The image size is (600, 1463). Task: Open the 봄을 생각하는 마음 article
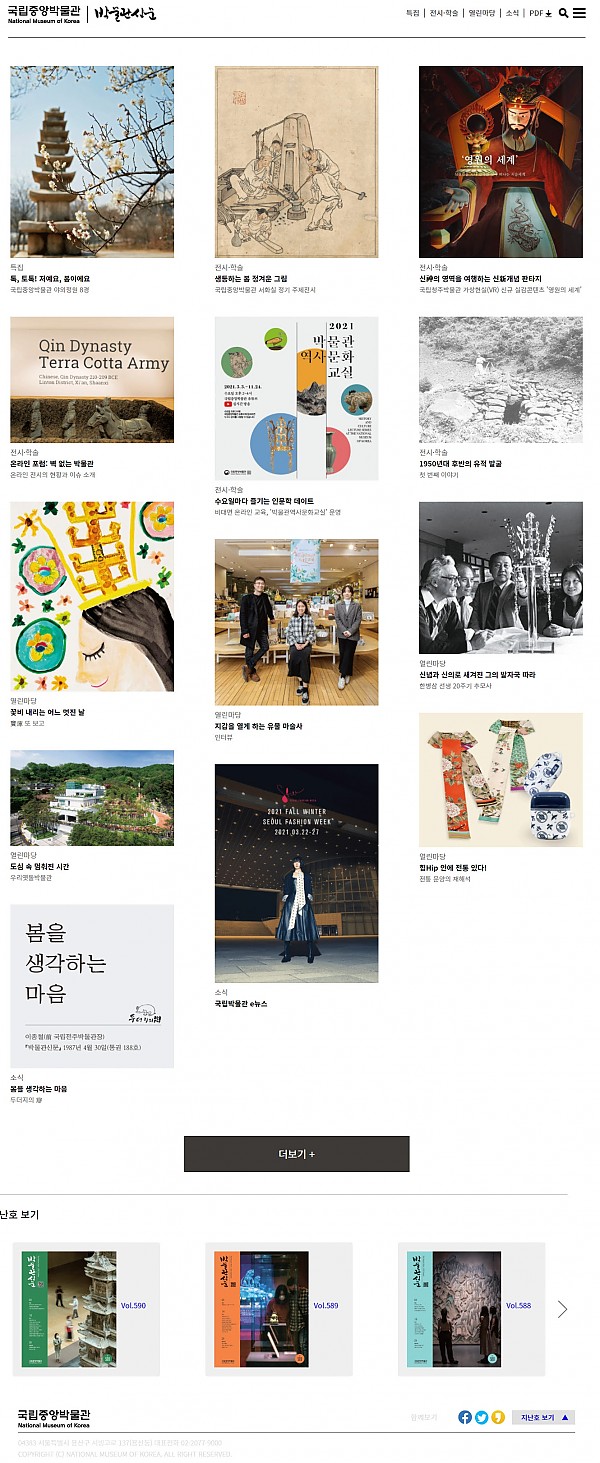[92, 985]
